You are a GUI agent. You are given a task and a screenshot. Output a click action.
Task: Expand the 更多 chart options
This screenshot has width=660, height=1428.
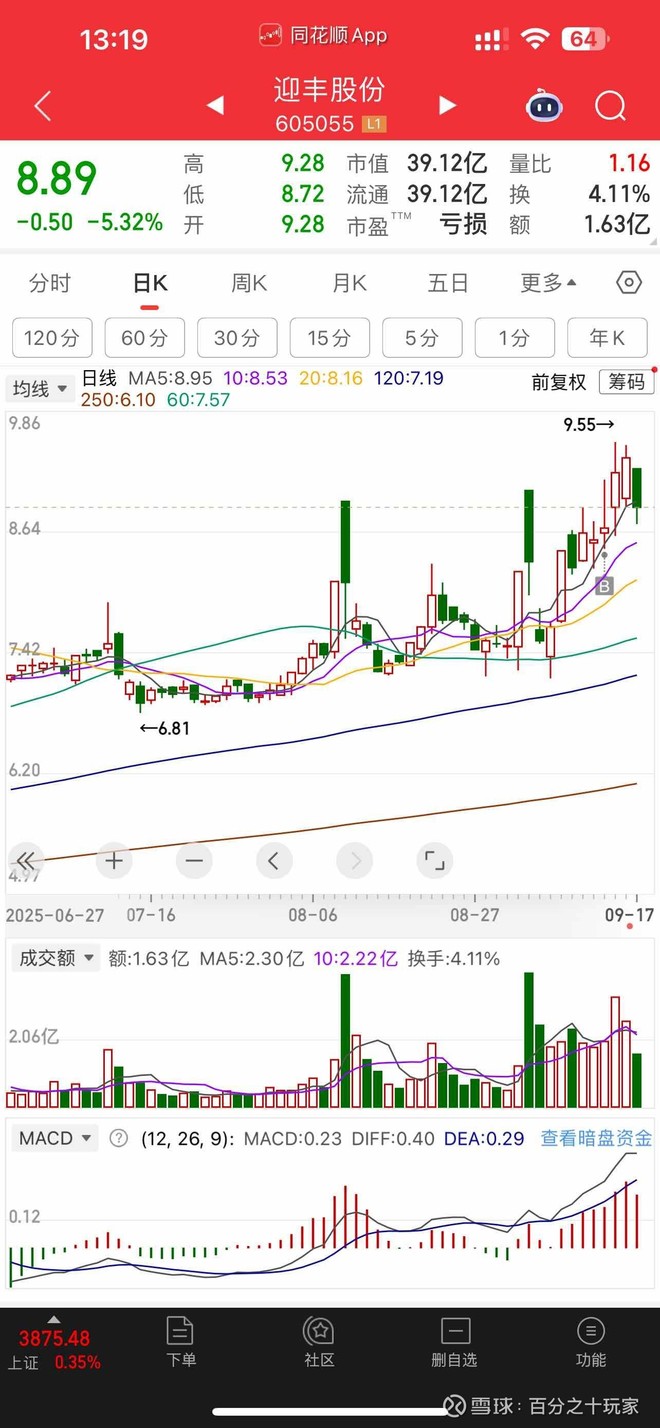coord(548,283)
